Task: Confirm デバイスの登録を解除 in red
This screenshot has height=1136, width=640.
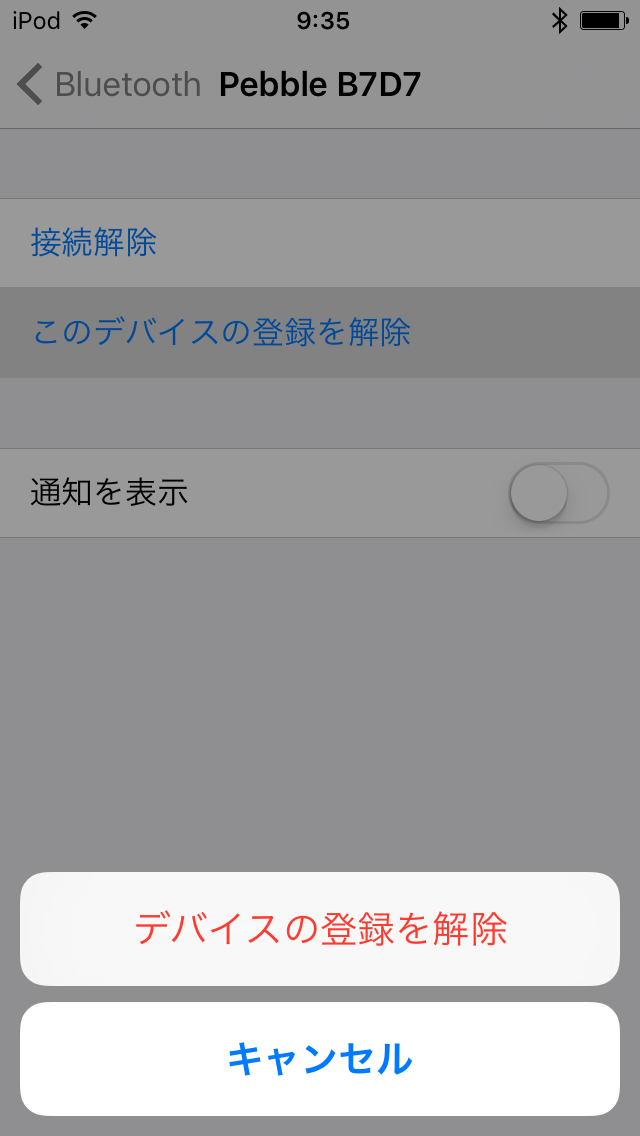Action: pyautogui.click(x=320, y=929)
